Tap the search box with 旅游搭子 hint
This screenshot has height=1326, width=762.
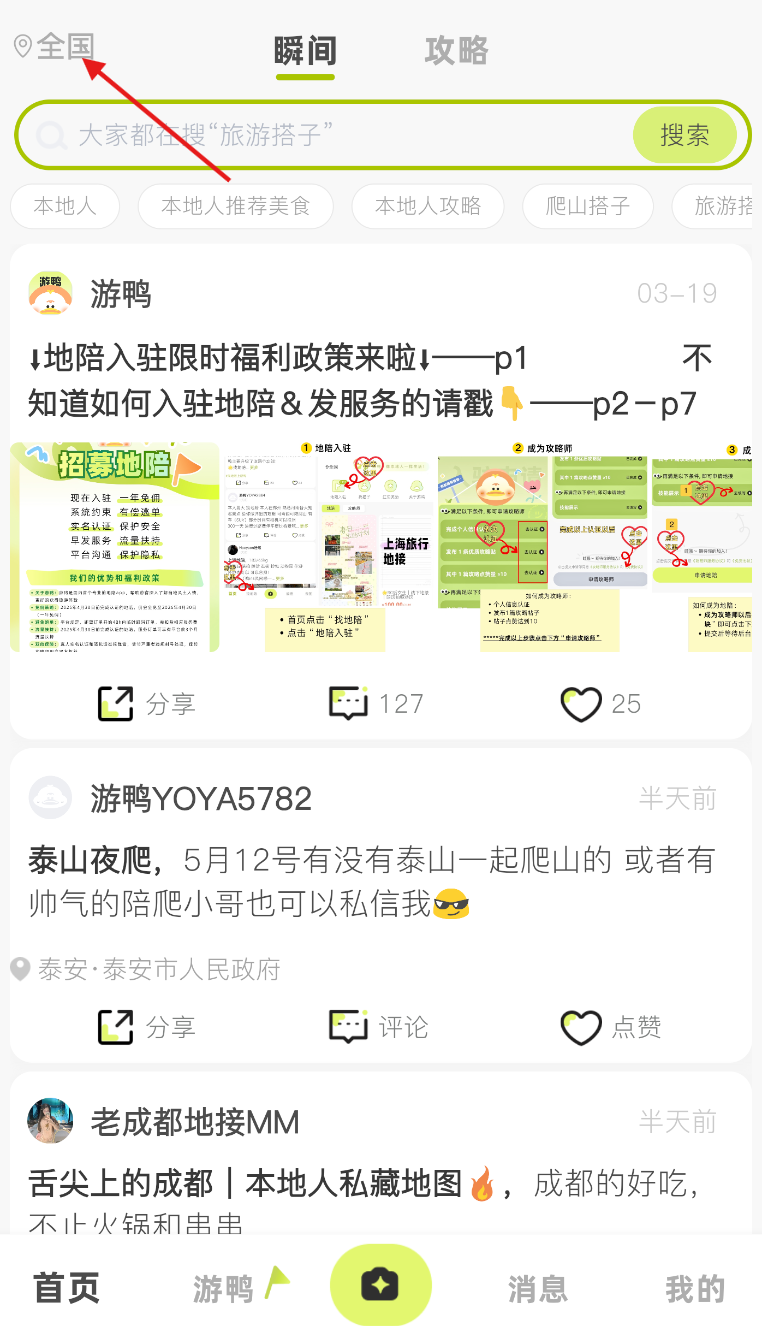(x=325, y=135)
